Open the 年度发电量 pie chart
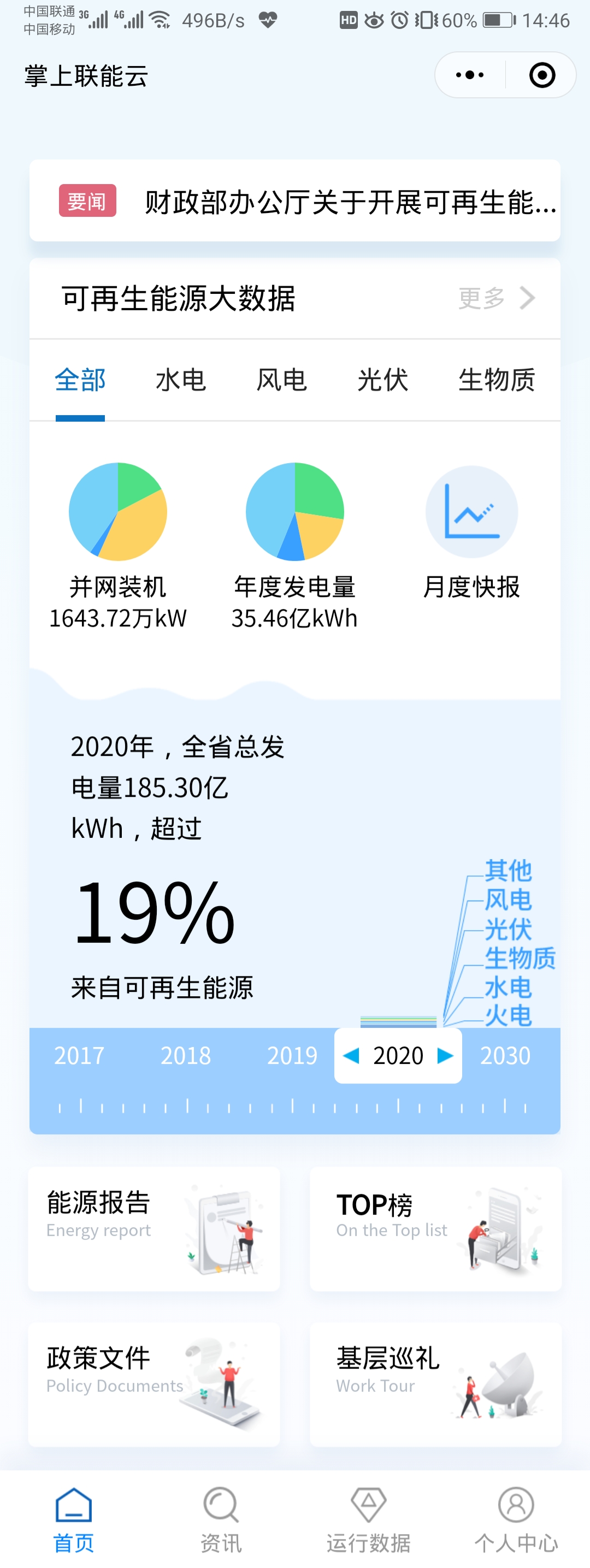The image size is (590, 1568). click(294, 511)
